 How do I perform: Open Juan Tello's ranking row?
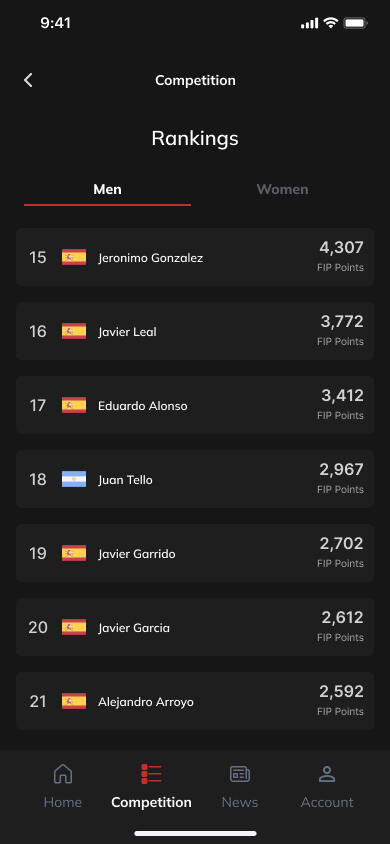click(195, 479)
